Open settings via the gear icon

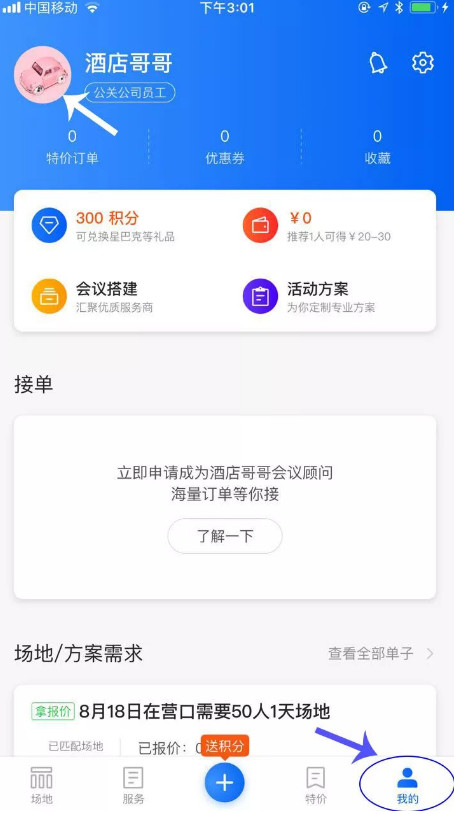point(423,63)
